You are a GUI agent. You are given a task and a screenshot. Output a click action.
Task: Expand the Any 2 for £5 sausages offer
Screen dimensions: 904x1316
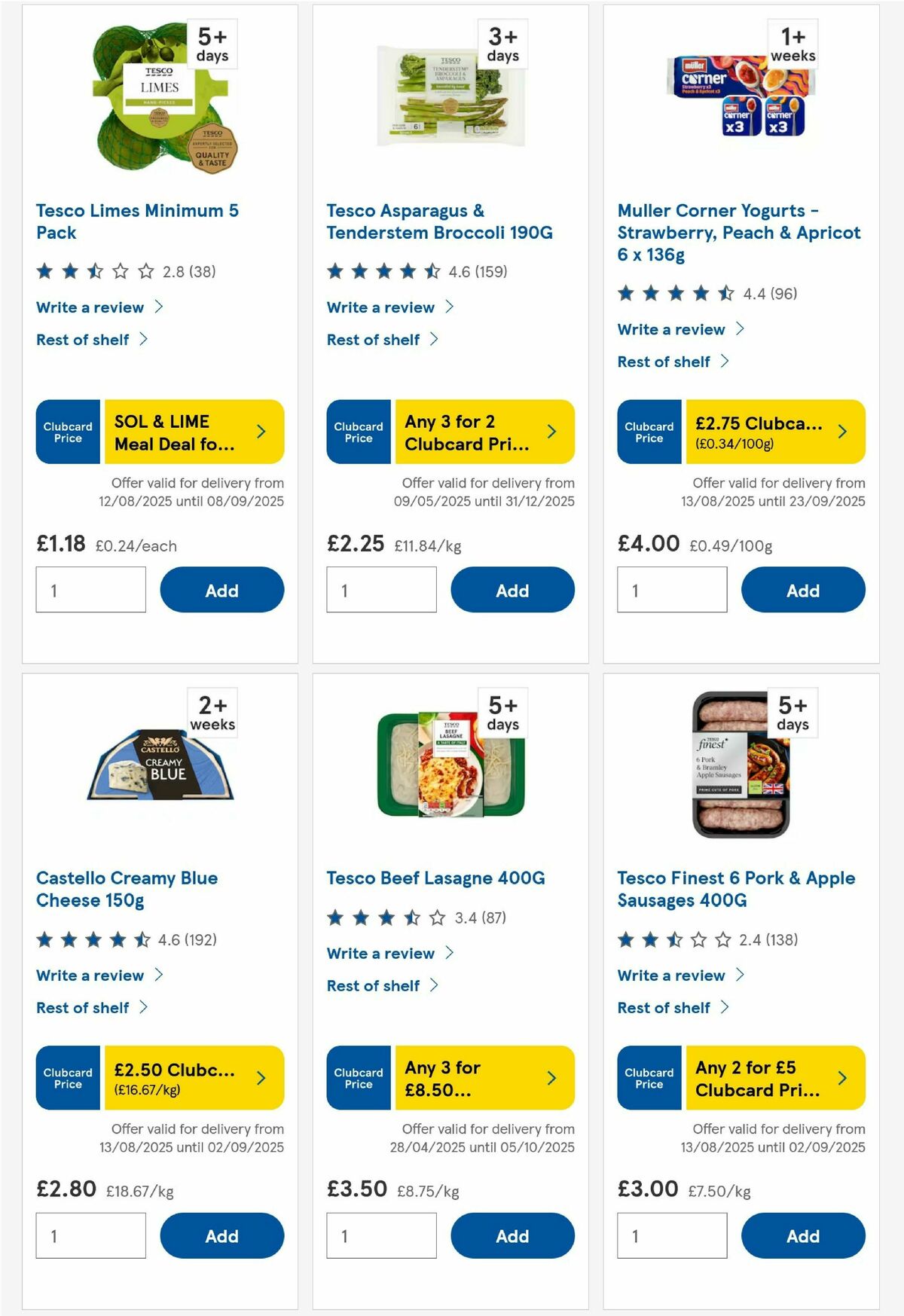(x=769, y=1078)
